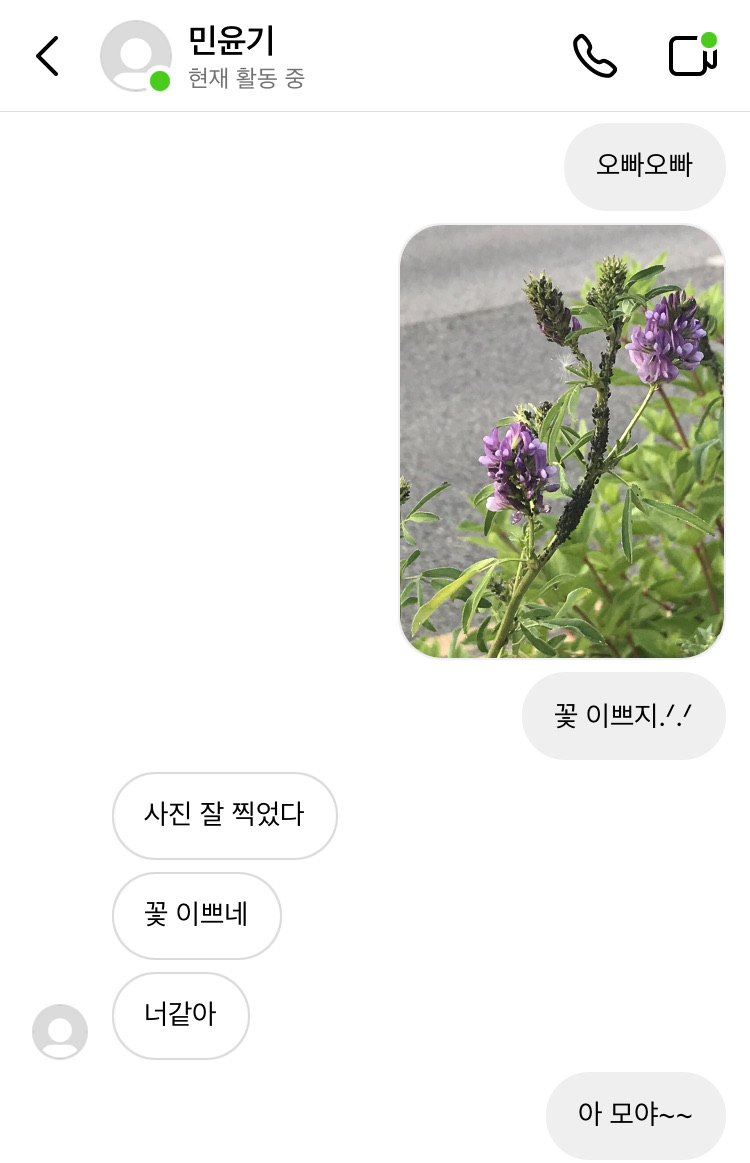Select the 아 모야~~ message bubble
Viewport: 750px width, 1163px height.
(636, 1115)
